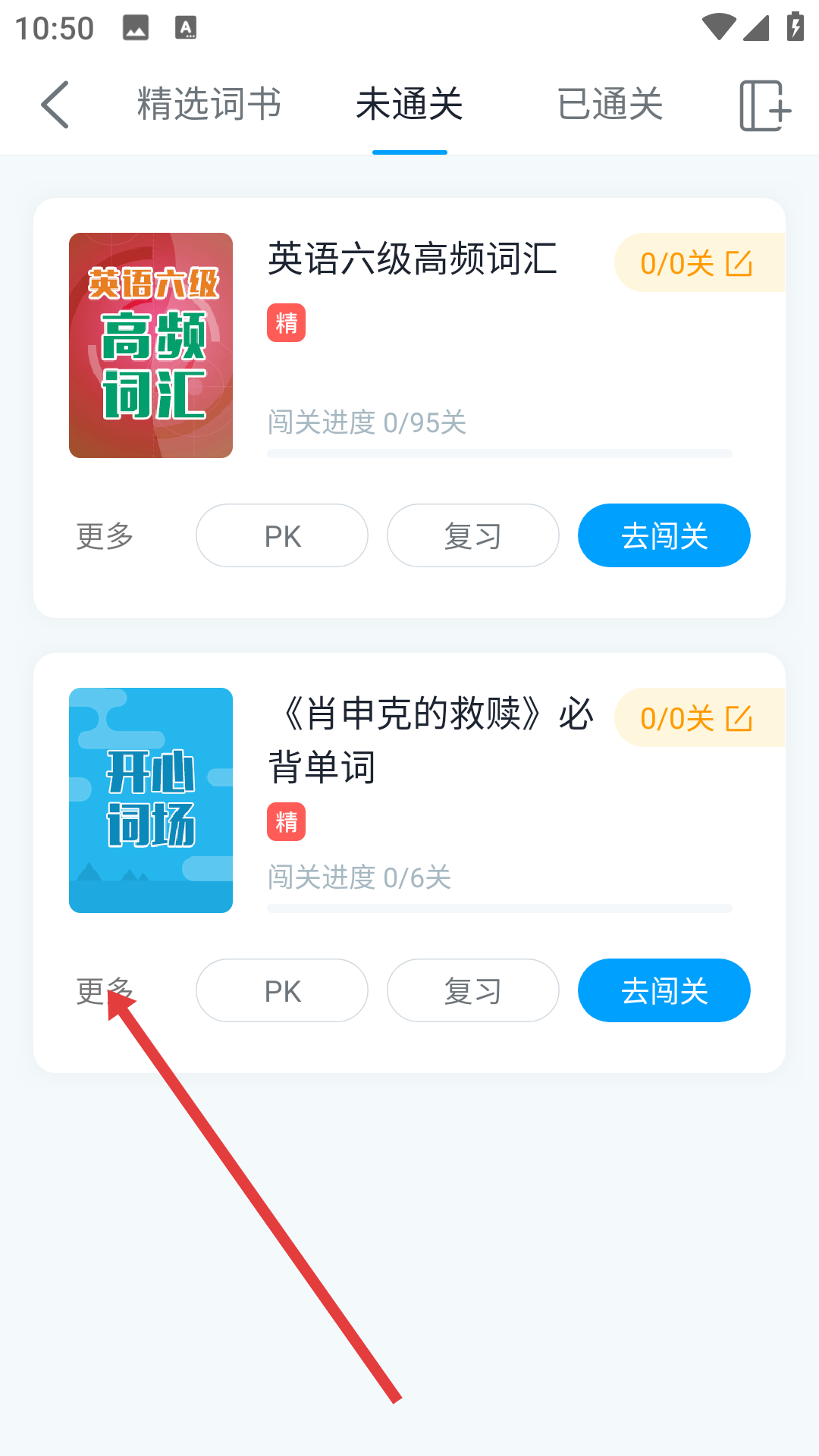
Task: Edit the 0/0关 goal for 英语六级高频词汇
Action: pos(696,263)
